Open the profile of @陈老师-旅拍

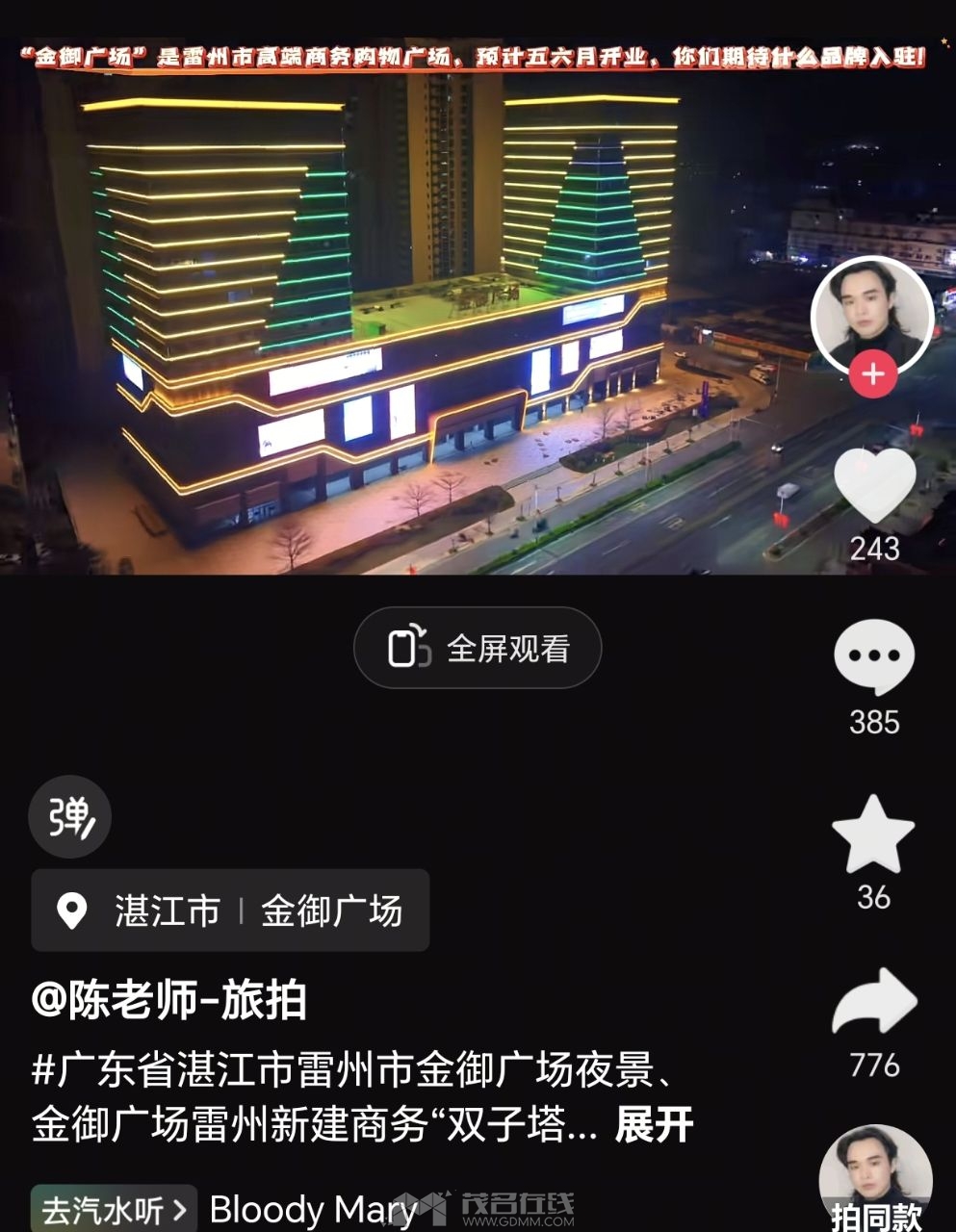[x=169, y=1000]
